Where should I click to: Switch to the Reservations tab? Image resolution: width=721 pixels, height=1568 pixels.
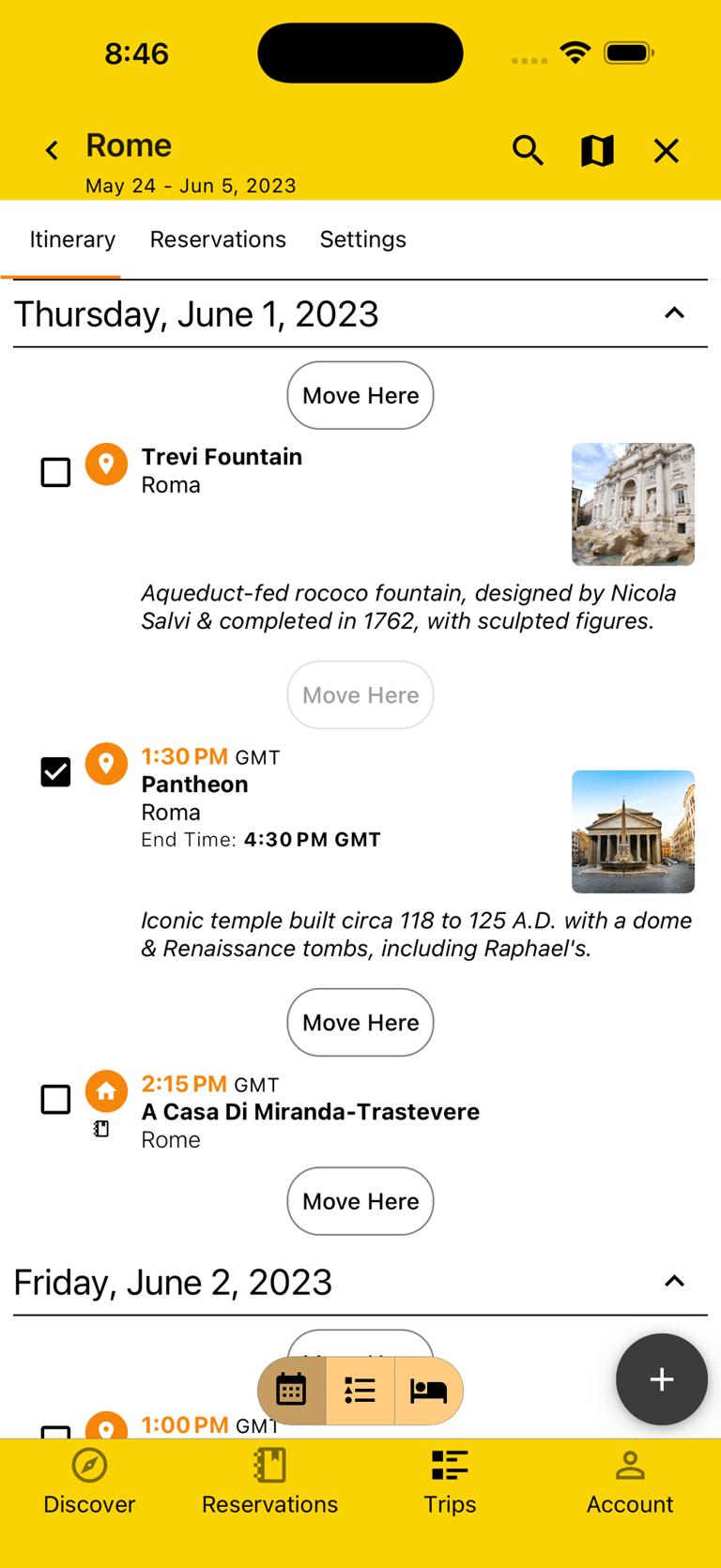click(218, 239)
